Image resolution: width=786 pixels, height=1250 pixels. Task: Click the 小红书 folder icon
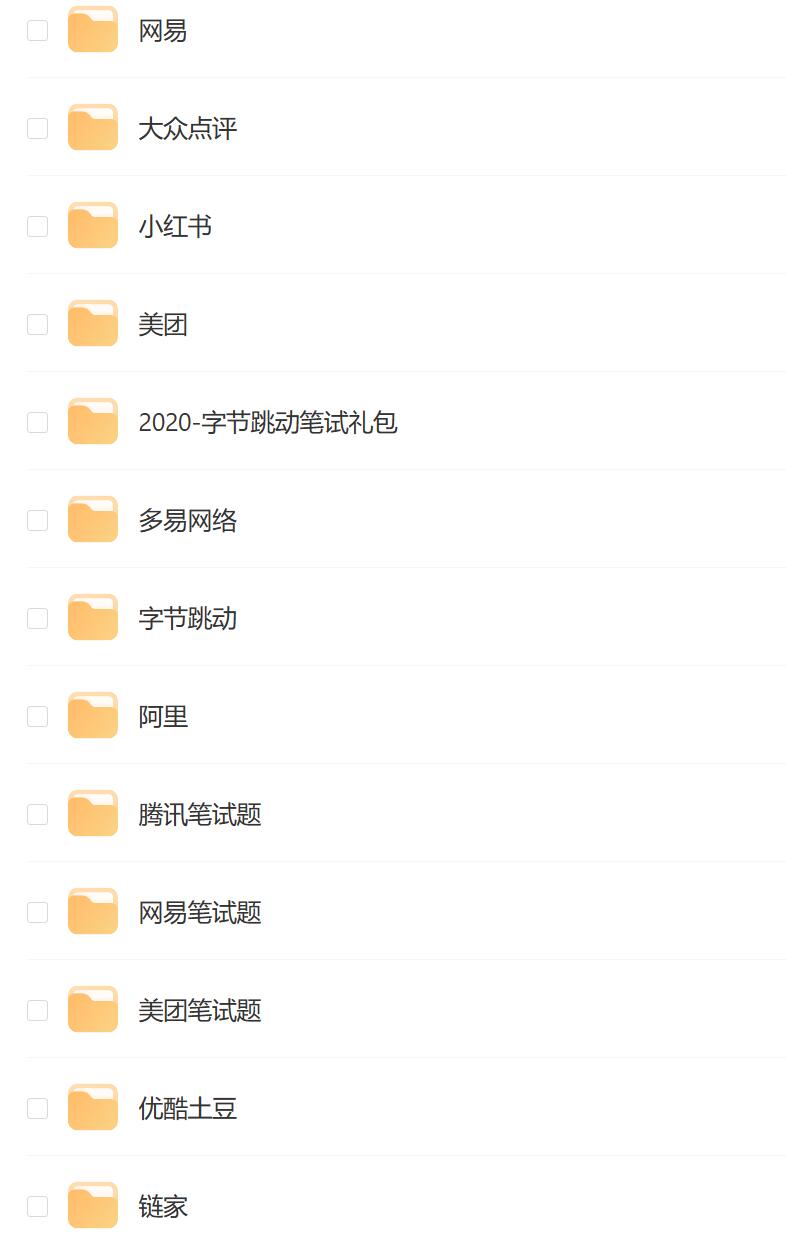pos(91,227)
